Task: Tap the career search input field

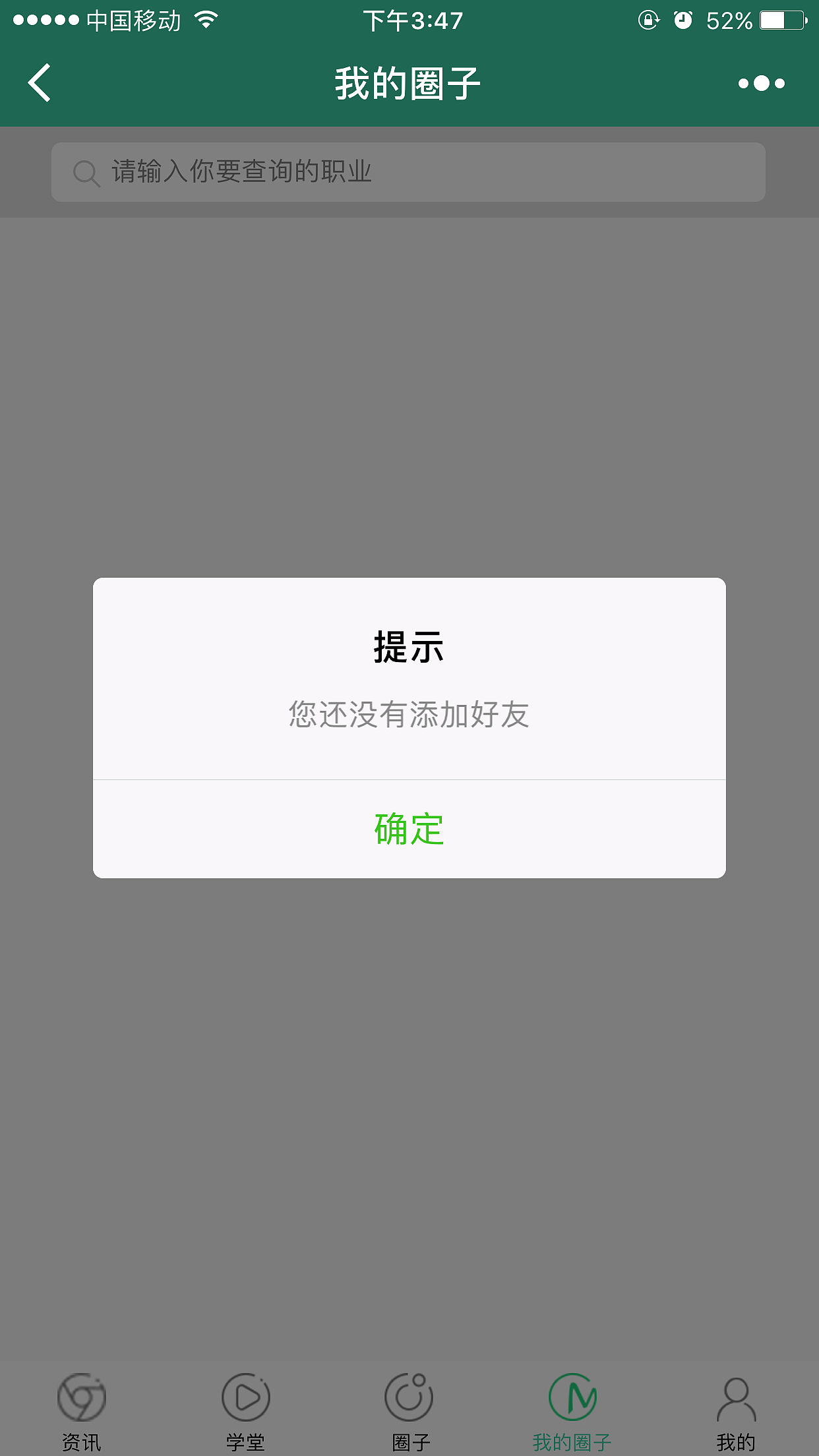Action: [x=409, y=171]
